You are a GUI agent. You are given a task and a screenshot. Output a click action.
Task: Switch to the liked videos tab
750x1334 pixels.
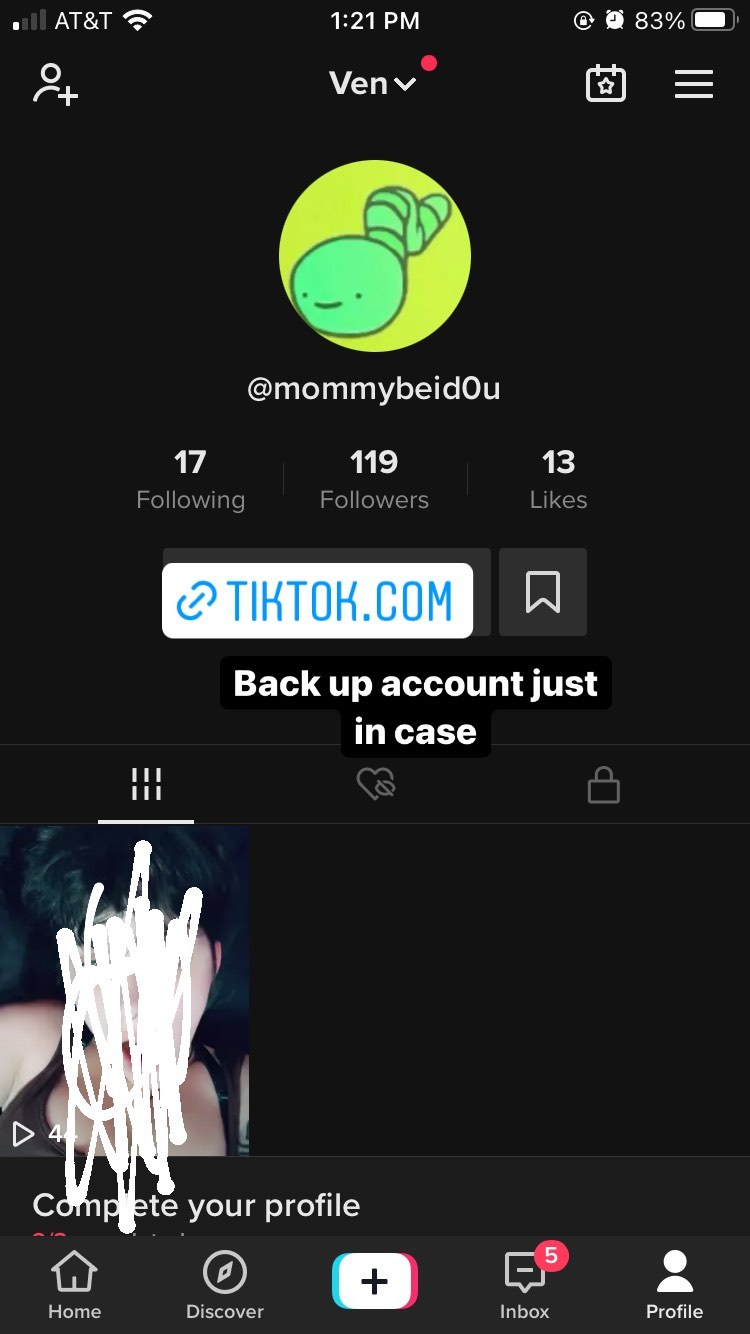(x=376, y=785)
